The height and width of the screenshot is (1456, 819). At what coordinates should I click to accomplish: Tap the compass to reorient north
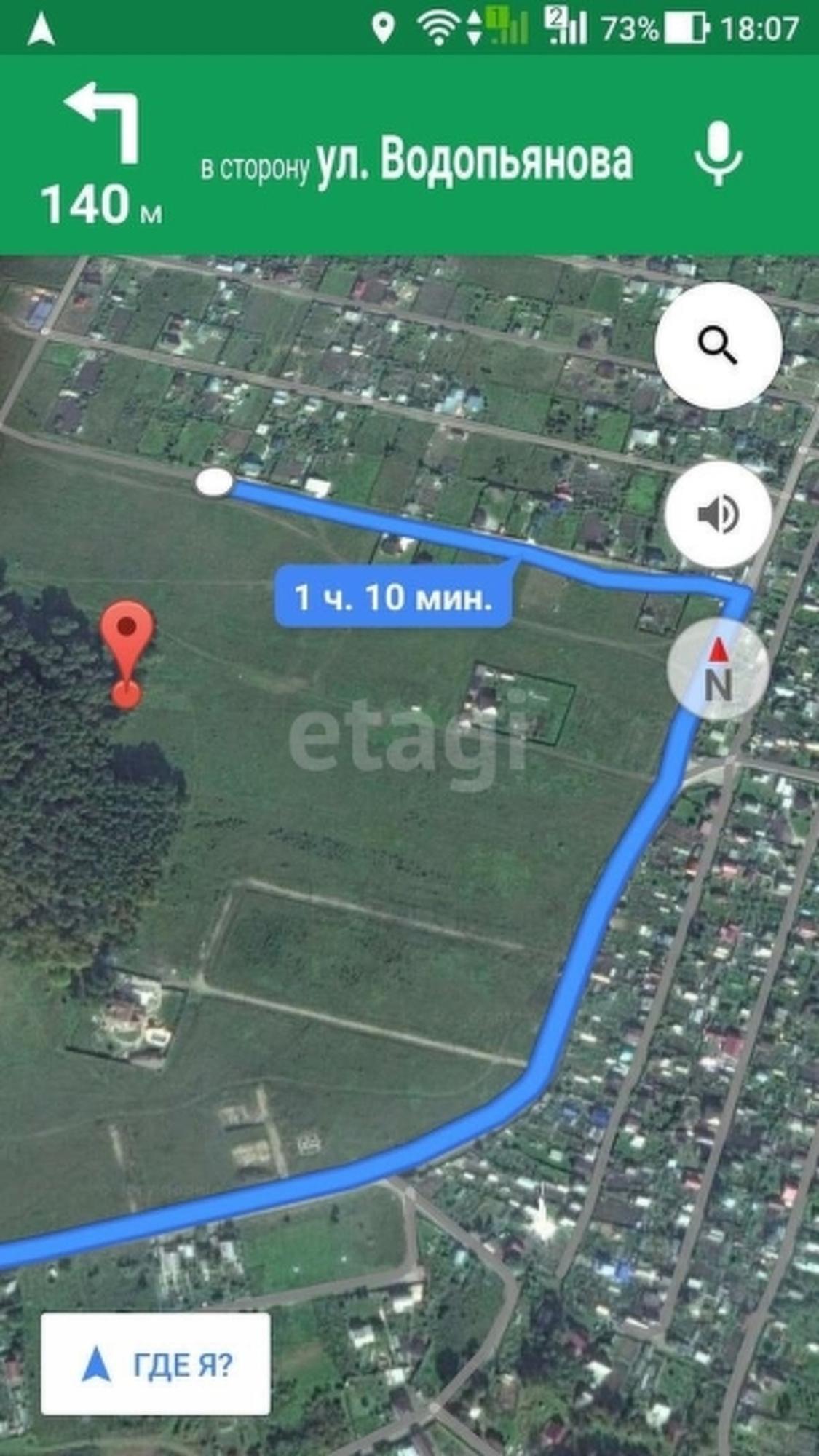718,668
